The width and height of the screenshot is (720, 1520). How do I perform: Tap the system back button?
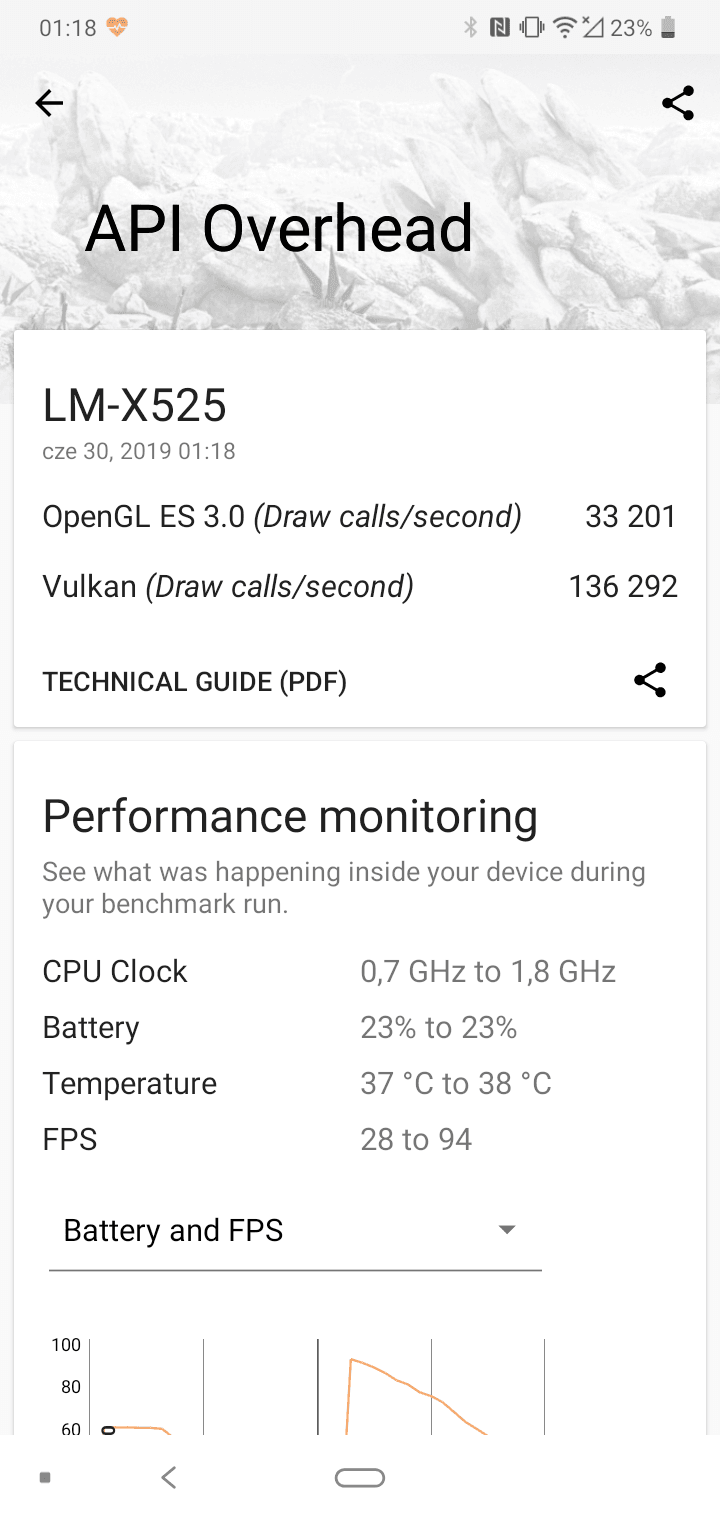tap(169, 1477)
